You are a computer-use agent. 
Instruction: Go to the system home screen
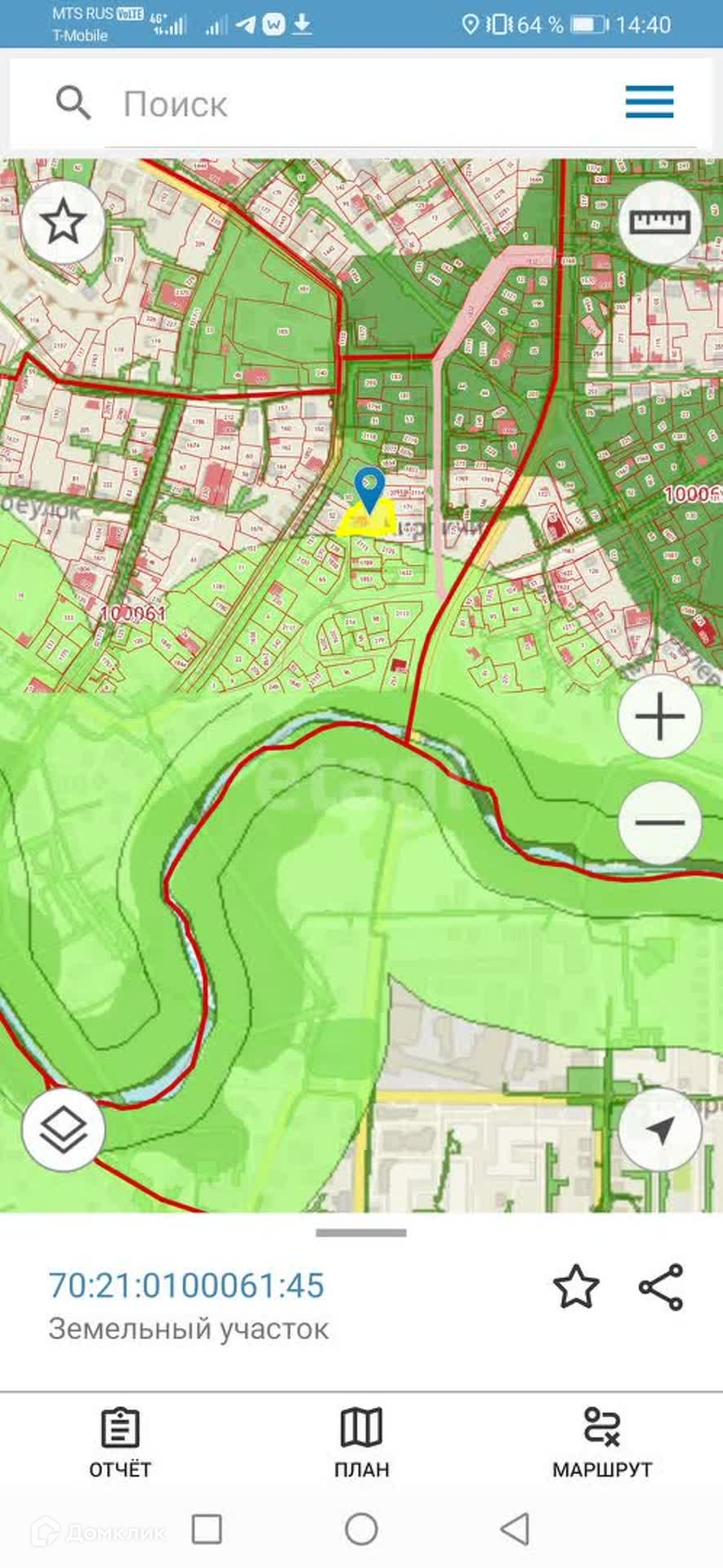pos(361,1529)
